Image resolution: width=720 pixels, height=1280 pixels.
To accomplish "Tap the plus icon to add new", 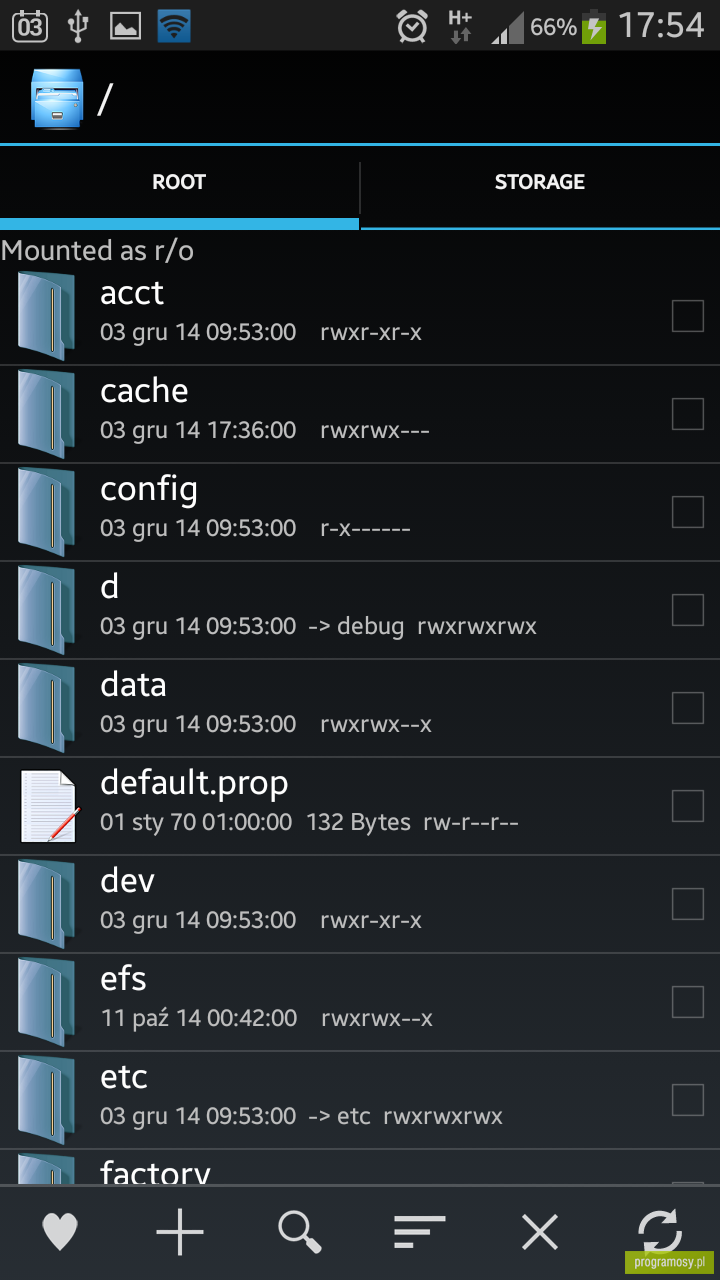I will pyautogui.click(x=180, y=1232).
